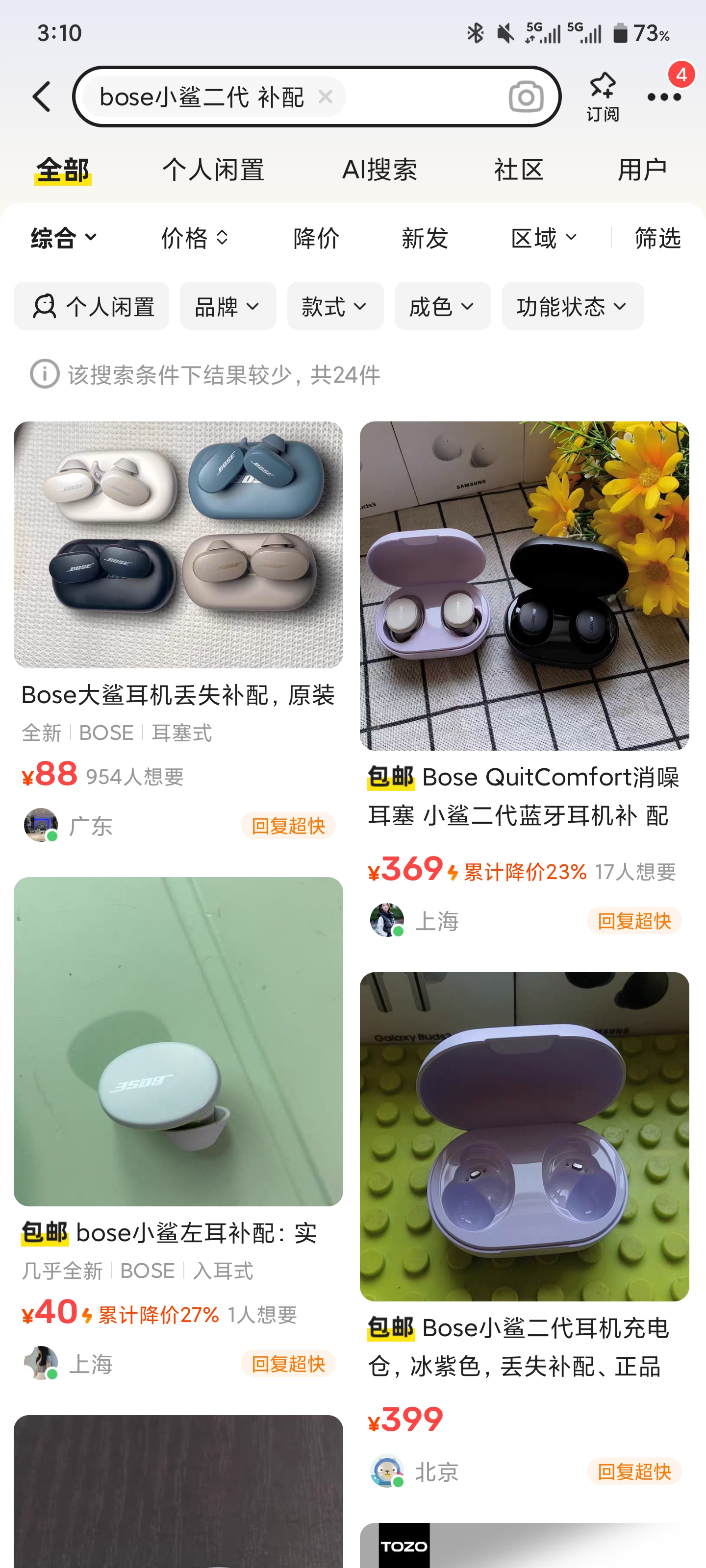This screenshot has height=1568, width=706.
Task: Open the 款式 style dropdown
Action: [335, 306]
